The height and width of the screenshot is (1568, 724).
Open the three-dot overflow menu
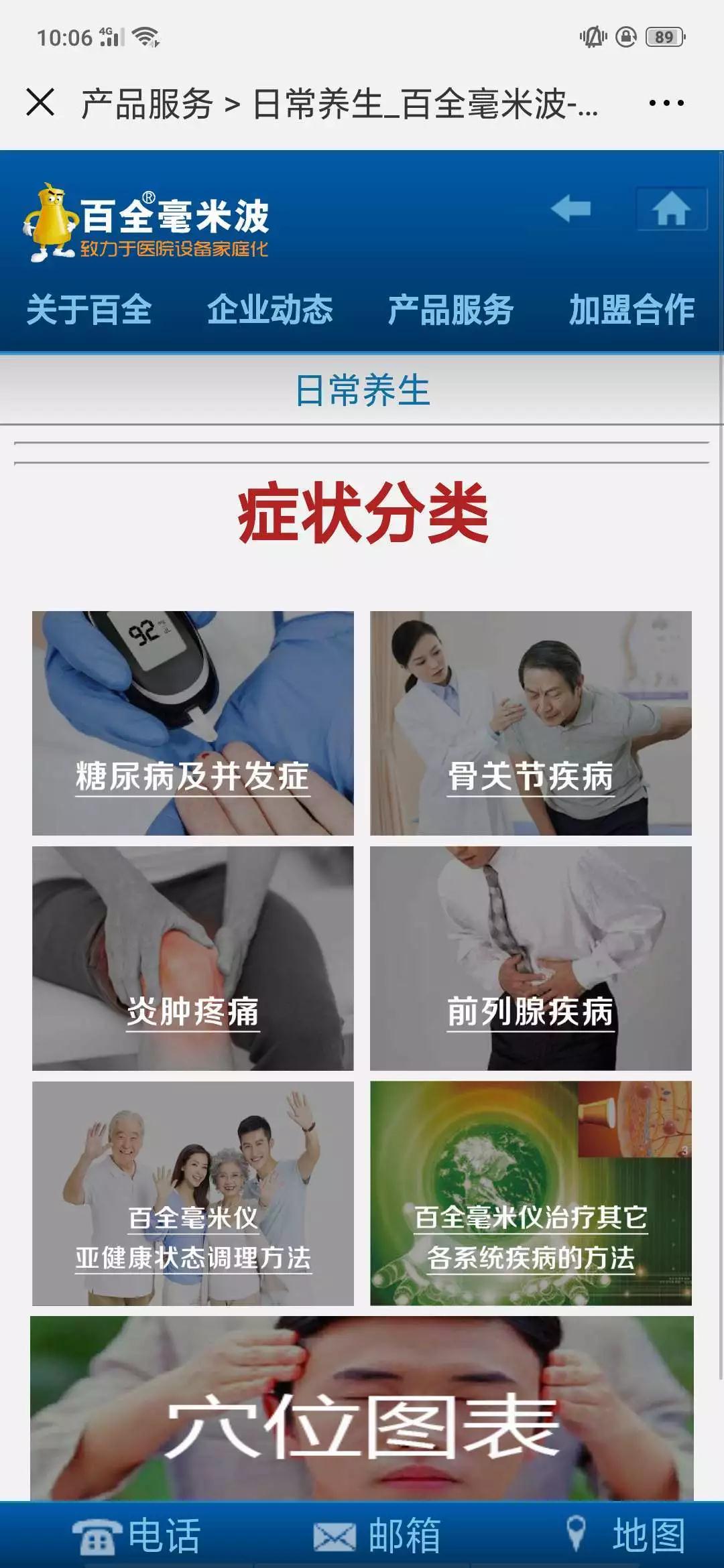[666, 103]
